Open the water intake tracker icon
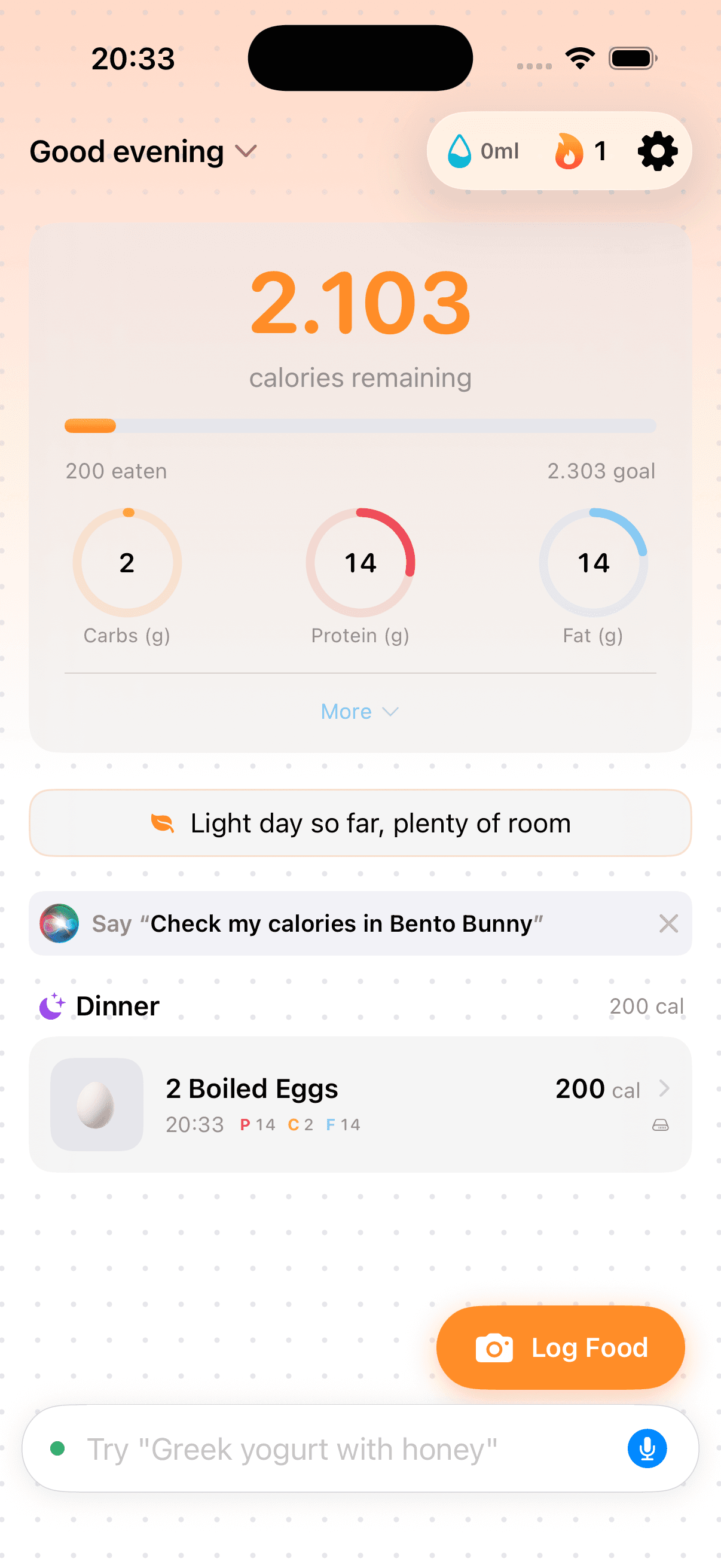Image resolution: width=721 pixels, height=1568 pixels. tap(459, 151)
